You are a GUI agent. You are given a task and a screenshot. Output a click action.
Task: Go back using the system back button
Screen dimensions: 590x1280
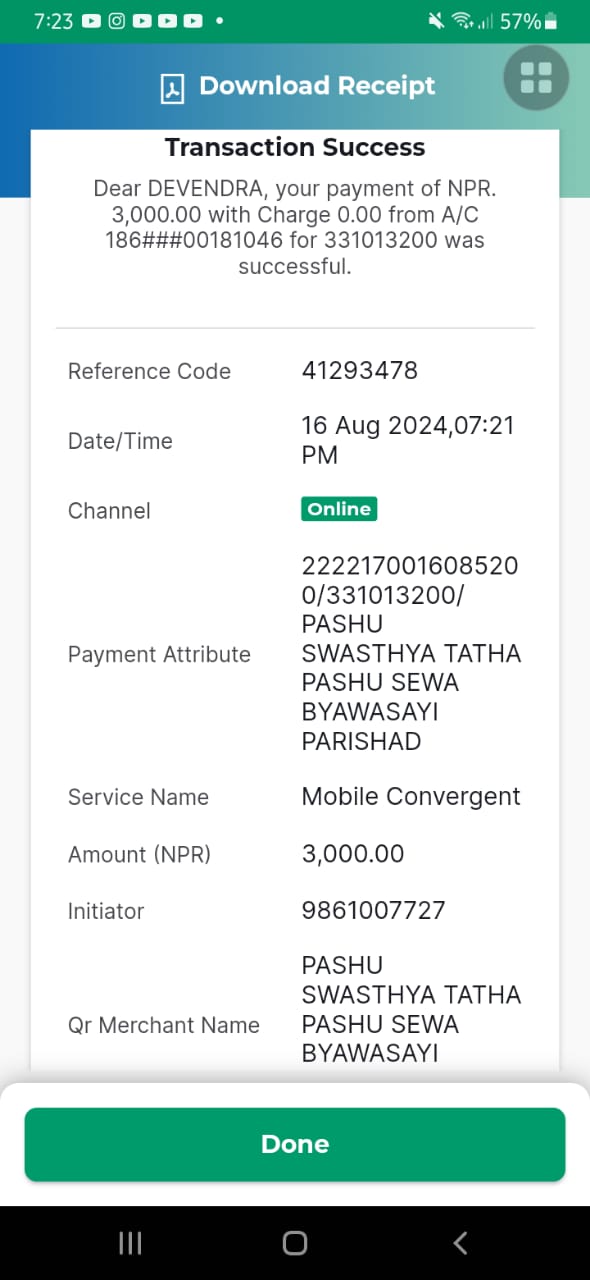click(460, 1243)
